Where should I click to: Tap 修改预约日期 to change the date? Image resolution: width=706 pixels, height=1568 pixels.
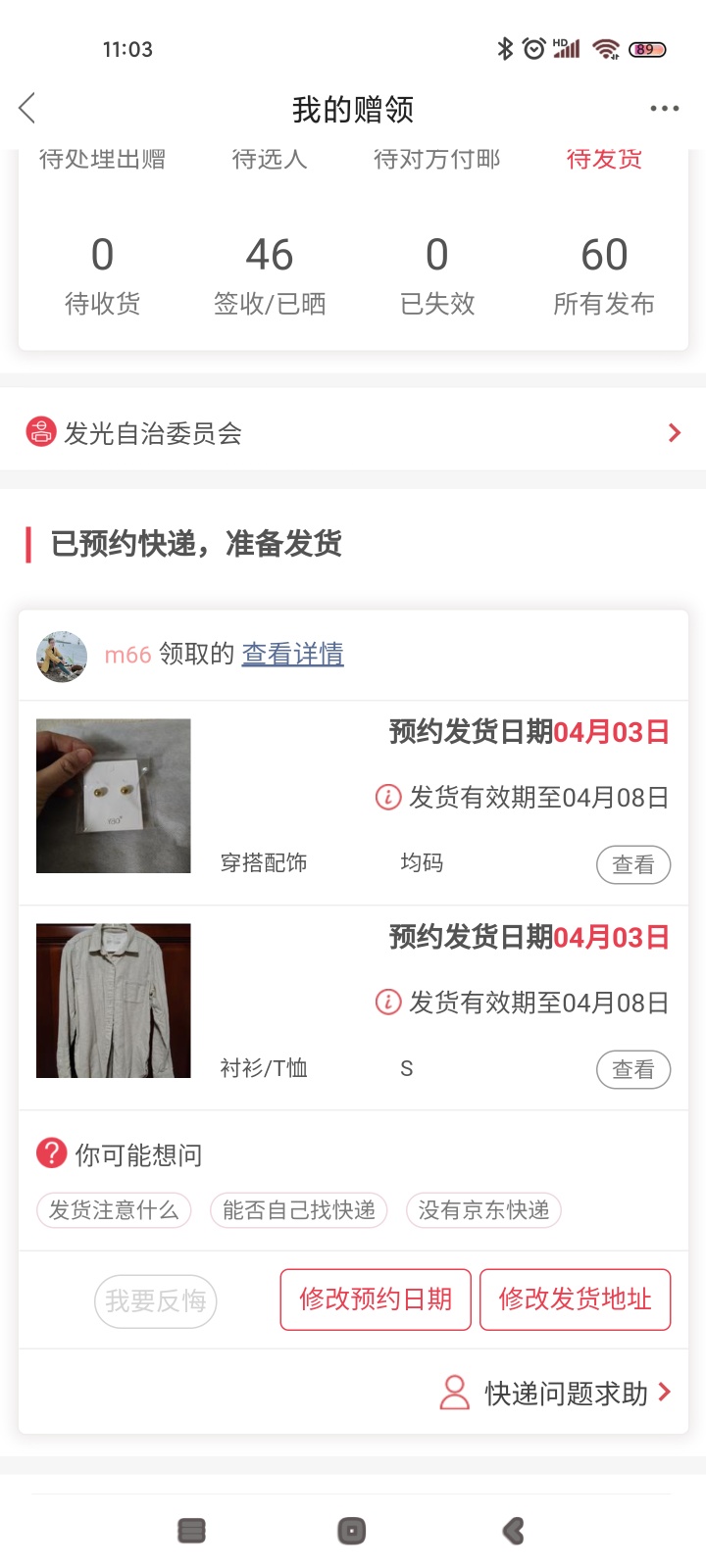pyautogui.click(x=376, y=1299)
